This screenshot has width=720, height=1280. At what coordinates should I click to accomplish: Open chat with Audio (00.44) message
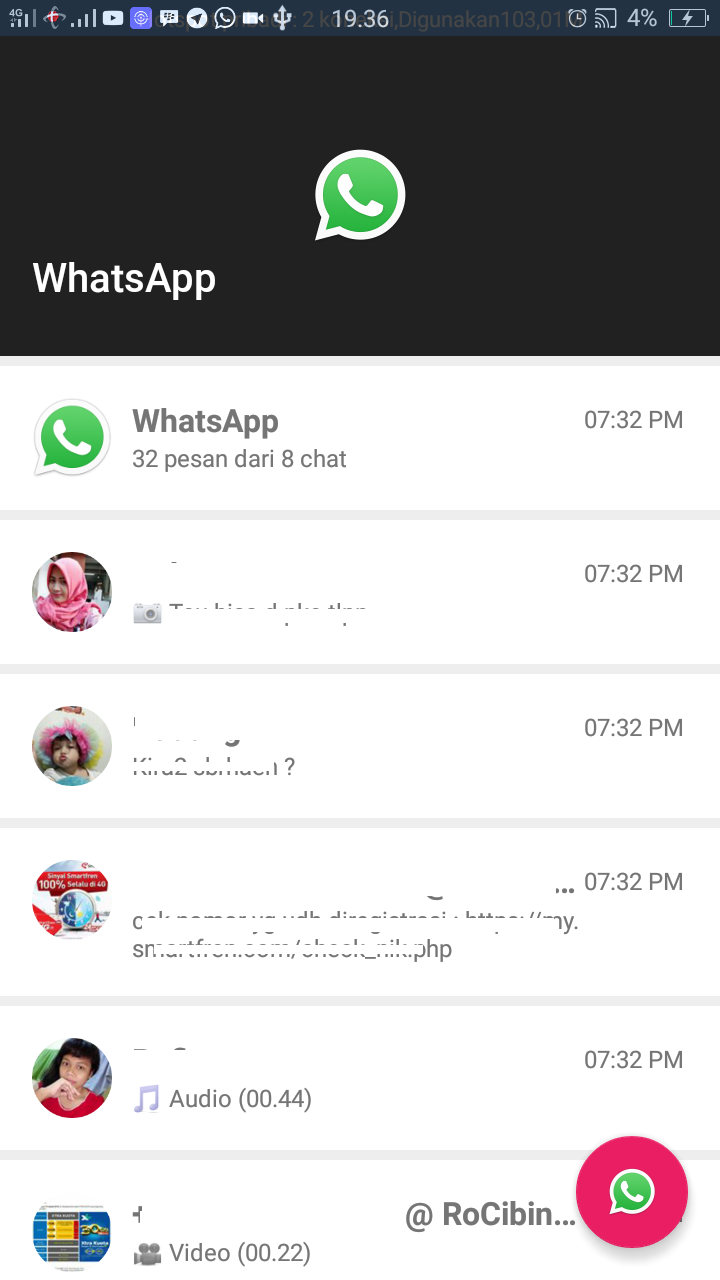point(360,1078)
